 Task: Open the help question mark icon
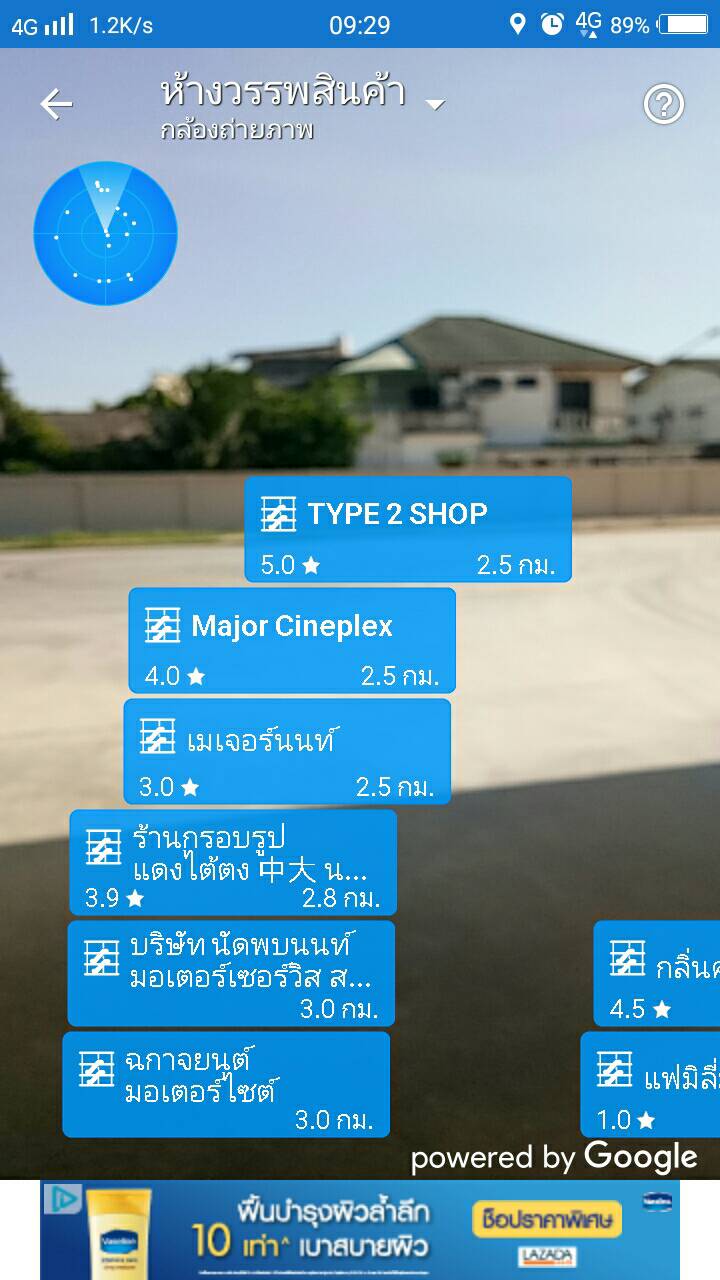(663, 104)
